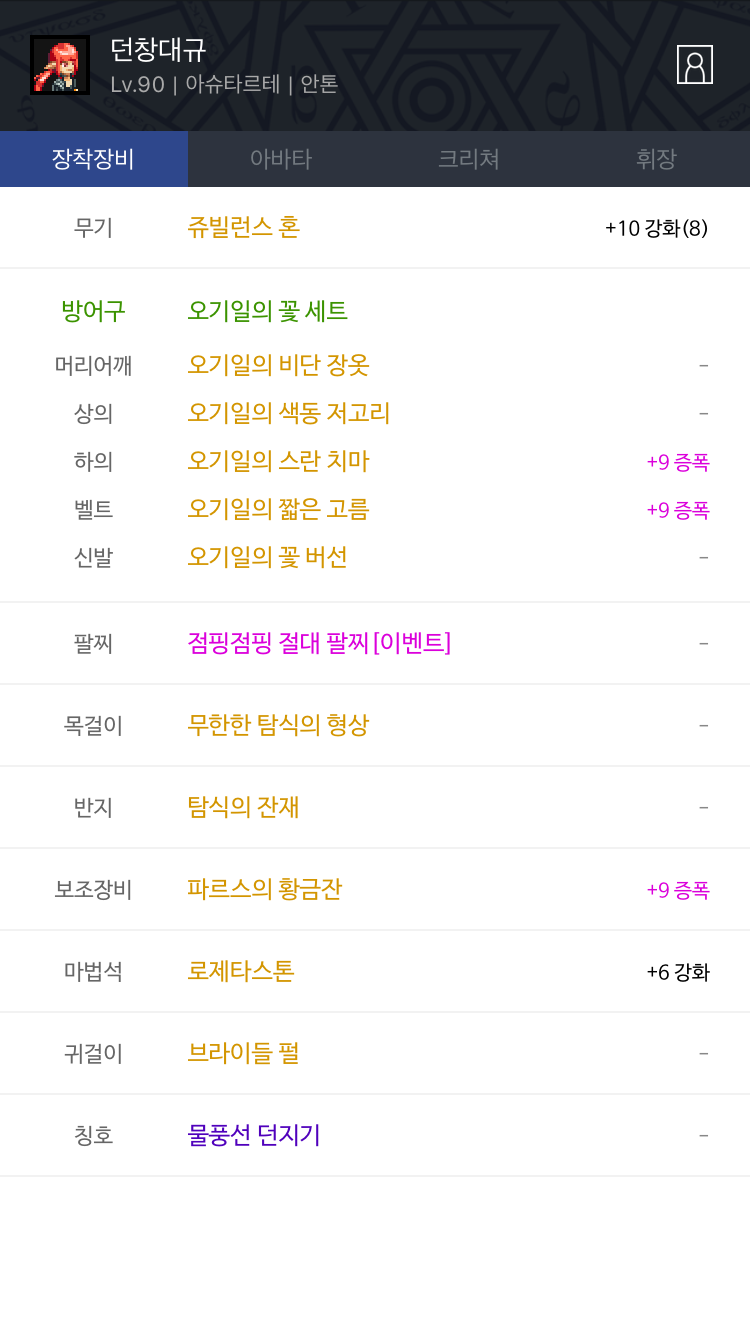The width and height of the screenshot is (750, 1334).
Task: Open sub equipment 파르스의 황금잔
Action: tap(264, 889)
